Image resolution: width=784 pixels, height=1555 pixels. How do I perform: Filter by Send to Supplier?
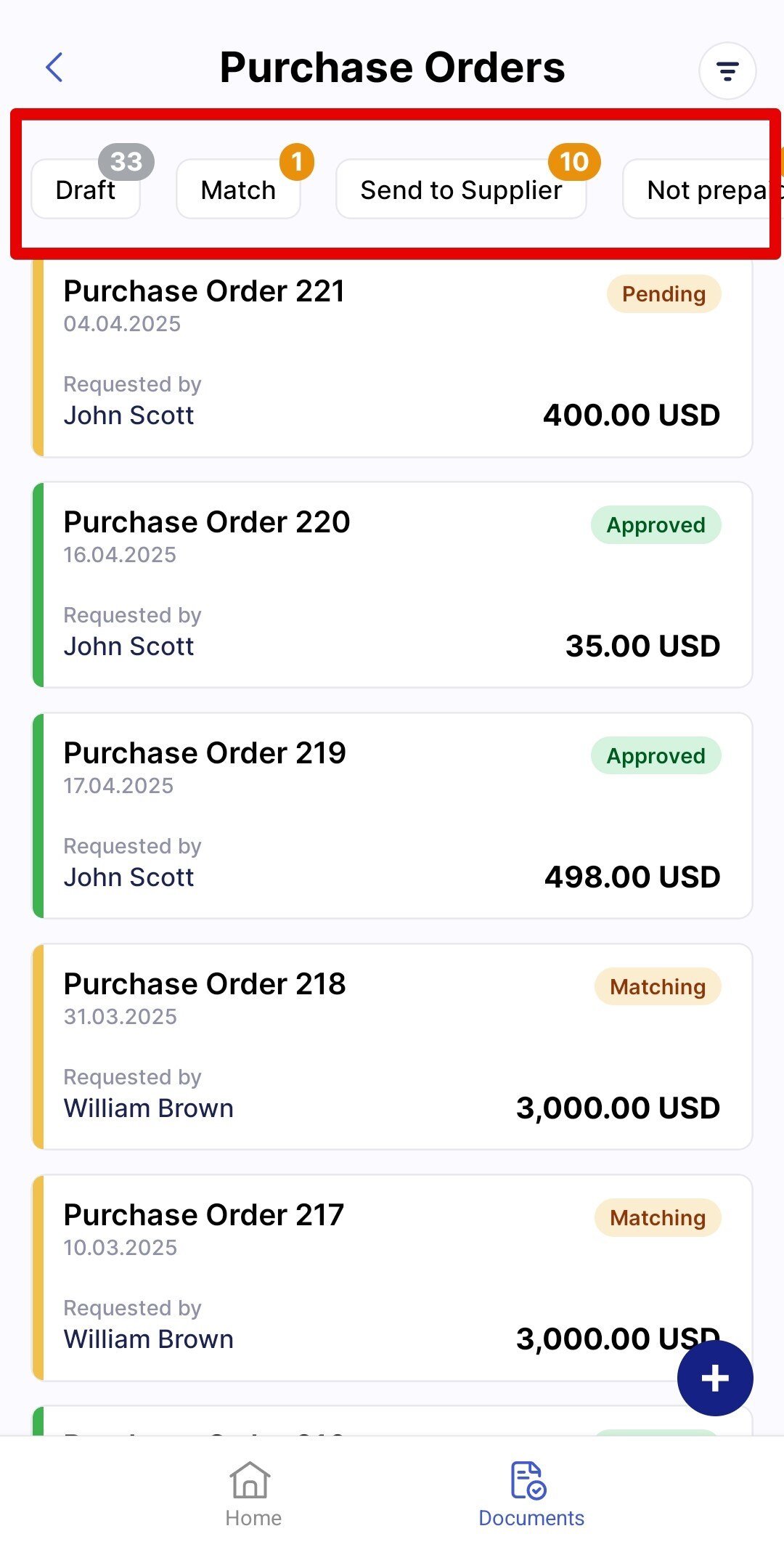pos(461,190)
